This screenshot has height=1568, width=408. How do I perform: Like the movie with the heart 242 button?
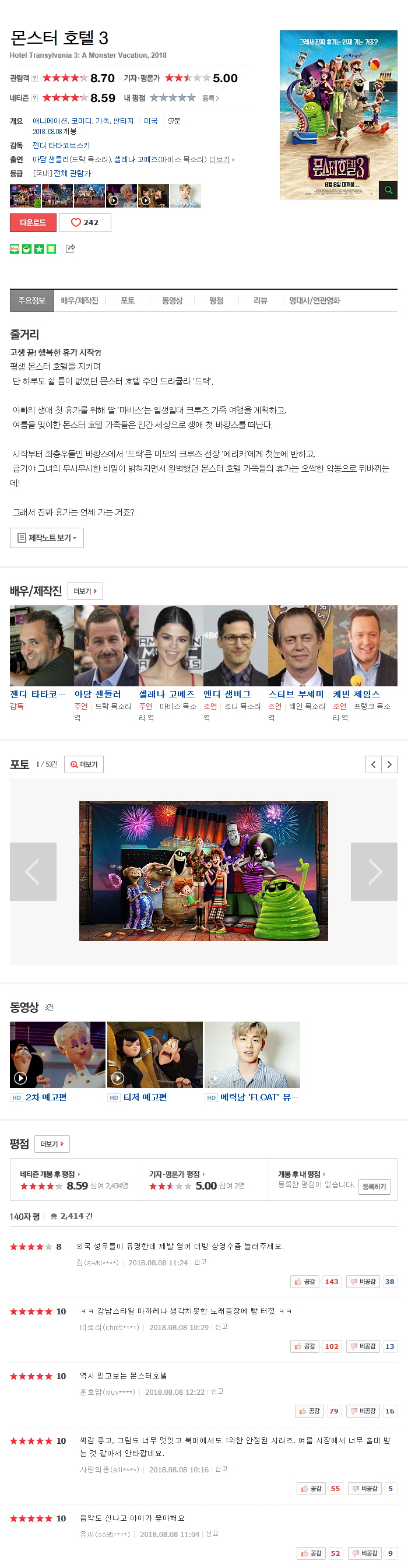(85, 223)
